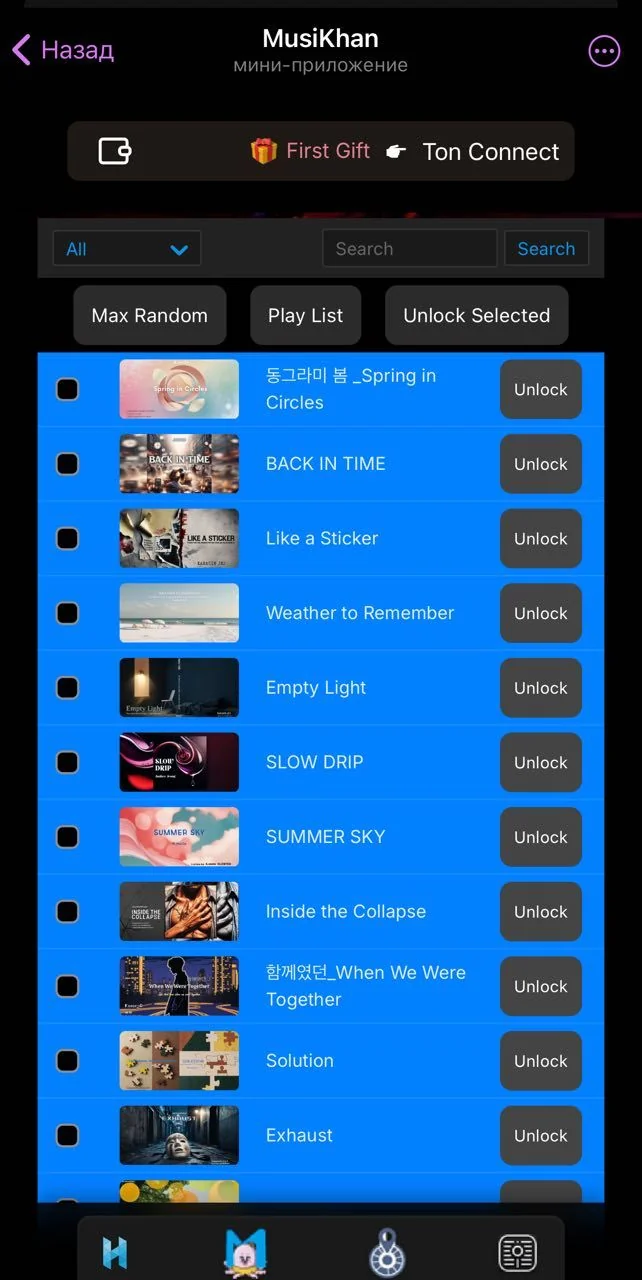
Task: Open the SUMMER SKY thumbnail
Action: [179, 837]
